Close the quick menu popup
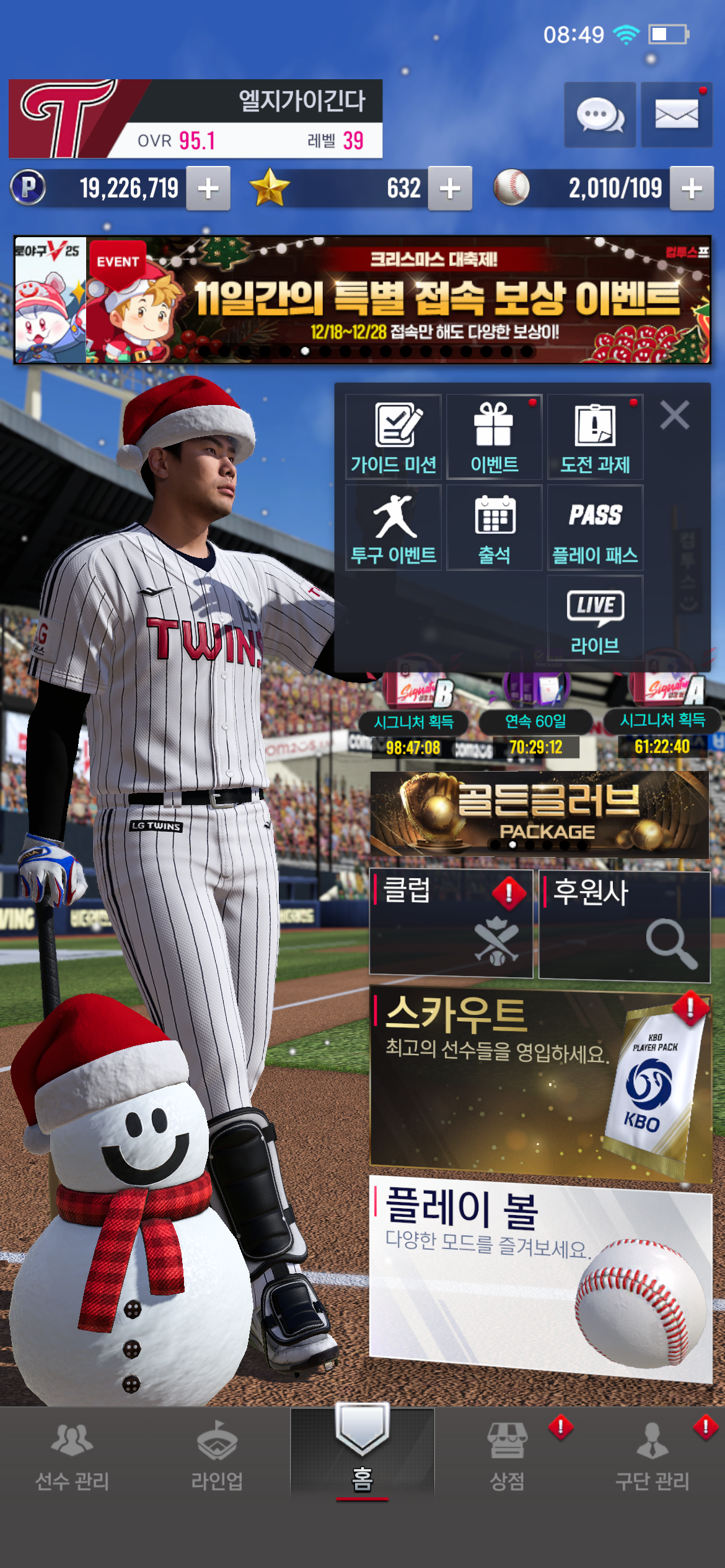The width and height of the screenshot is (725, 1568). click(x=674, y=415)
